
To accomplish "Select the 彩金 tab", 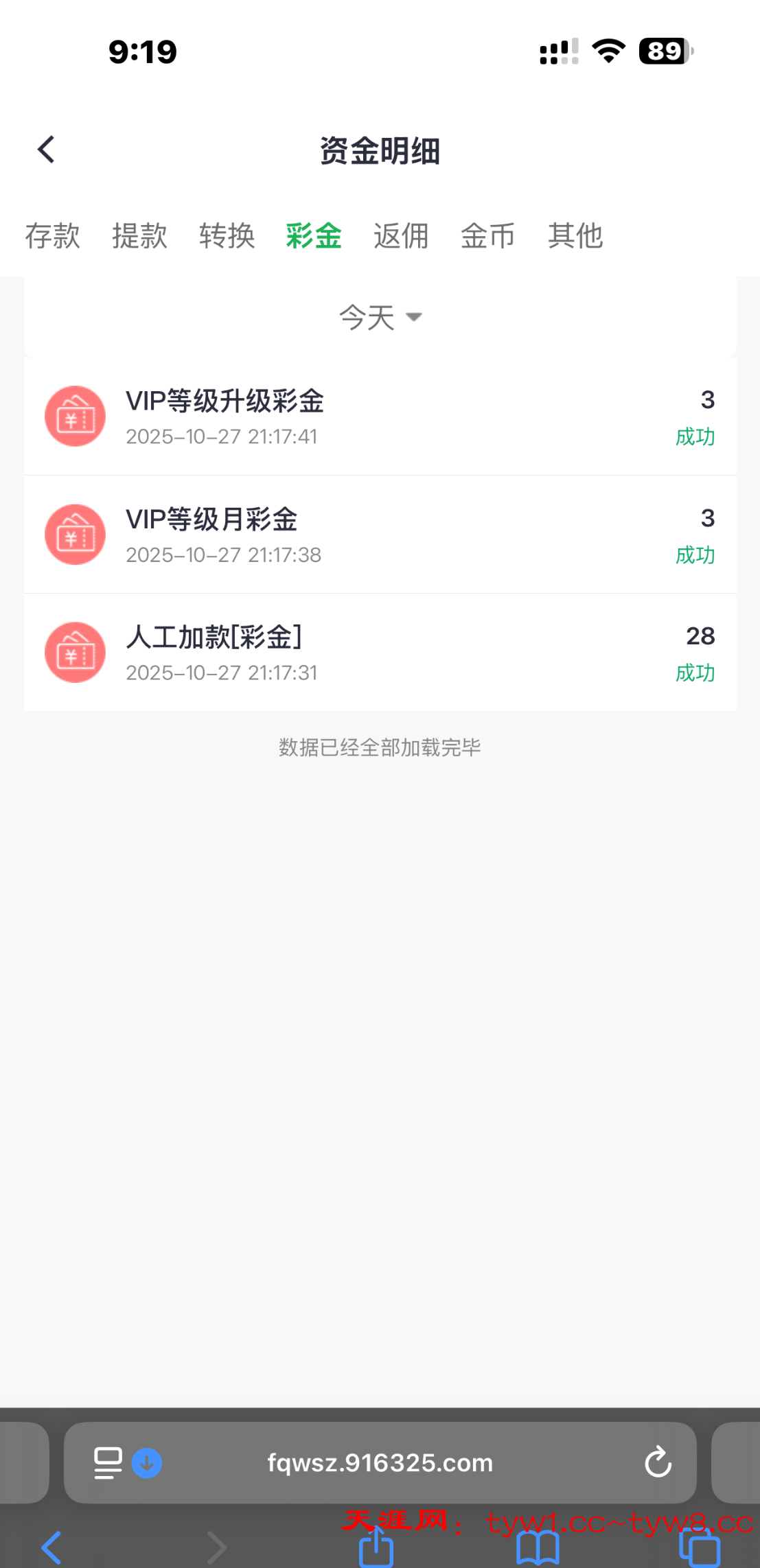I will [x=314, y=236].
